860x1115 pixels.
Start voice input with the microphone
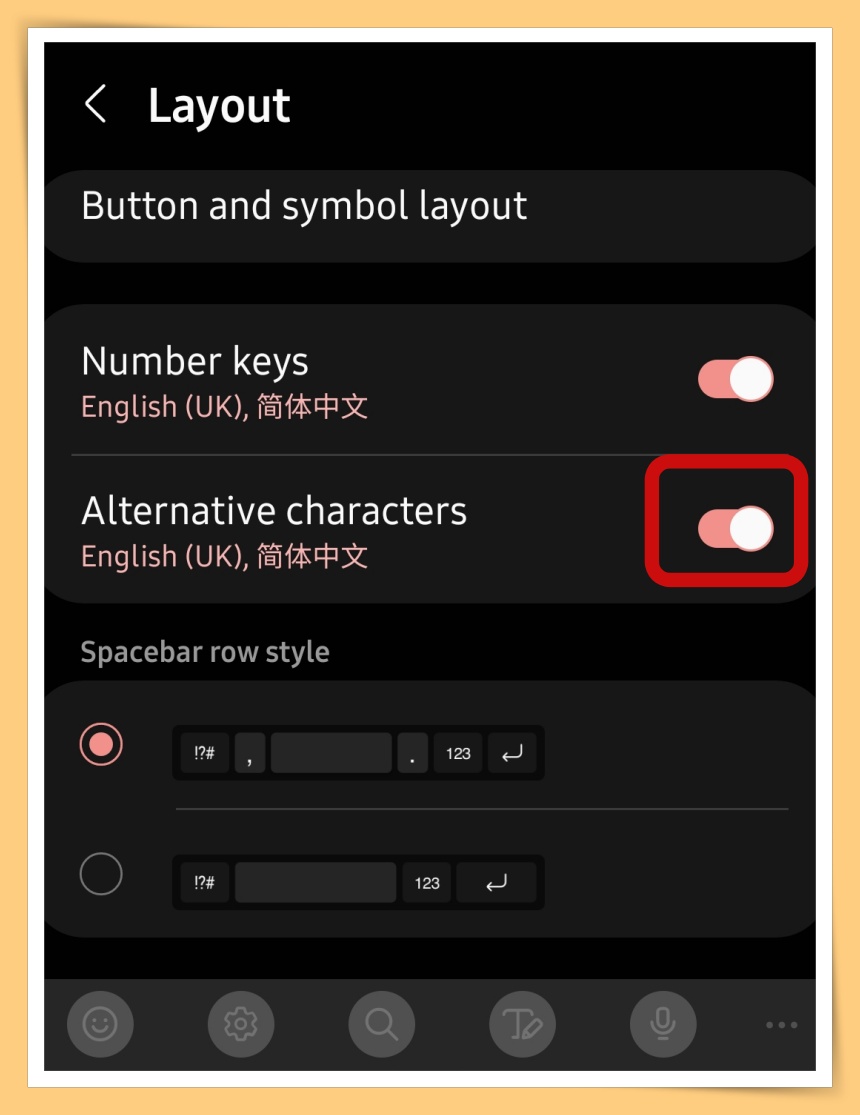click(x=662, y=1024)
